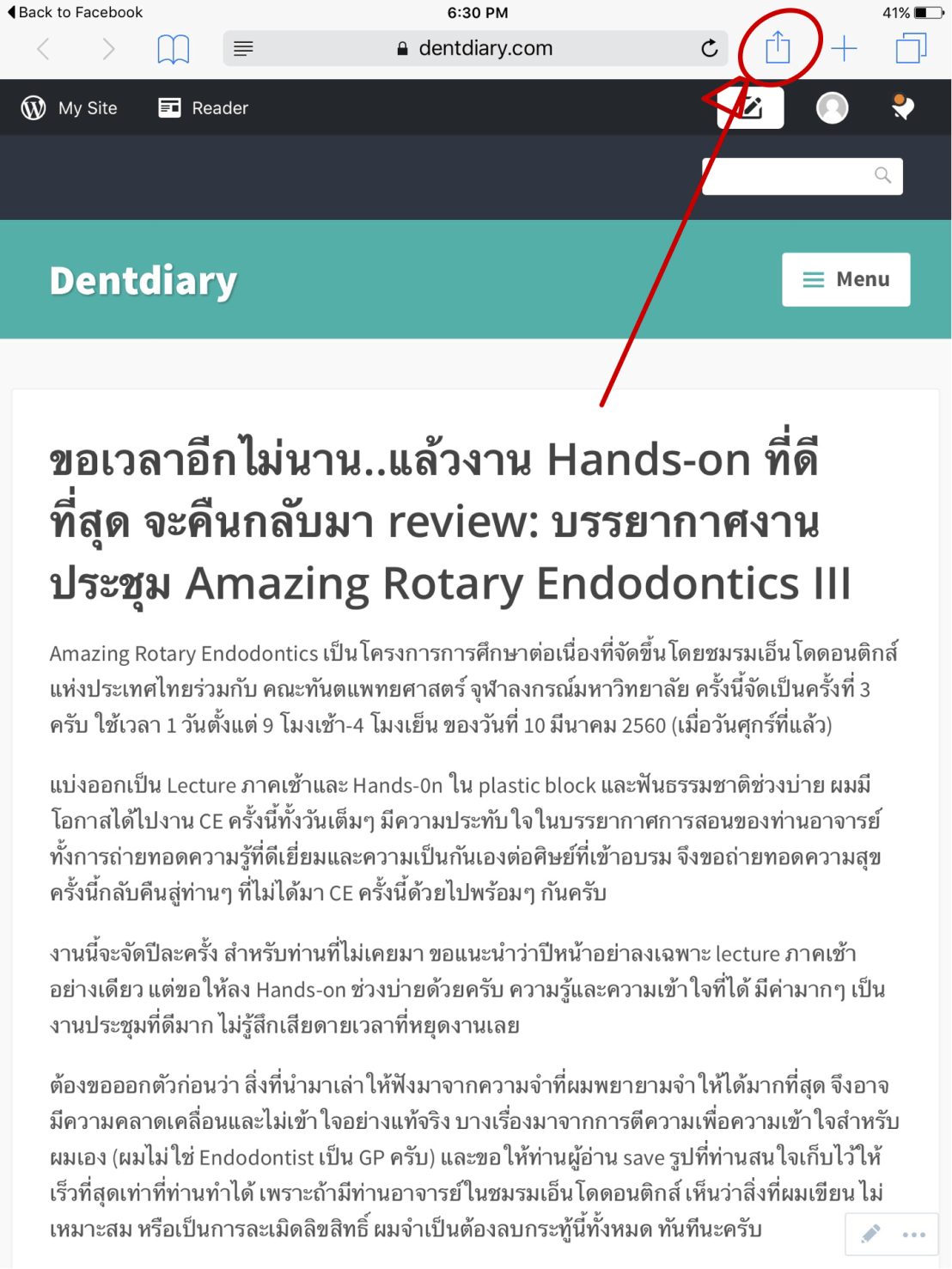Edit this post with pencil icon
Image resolution: width=952 pixels, height=1269 pixels.
click(x=870, y=1235)
